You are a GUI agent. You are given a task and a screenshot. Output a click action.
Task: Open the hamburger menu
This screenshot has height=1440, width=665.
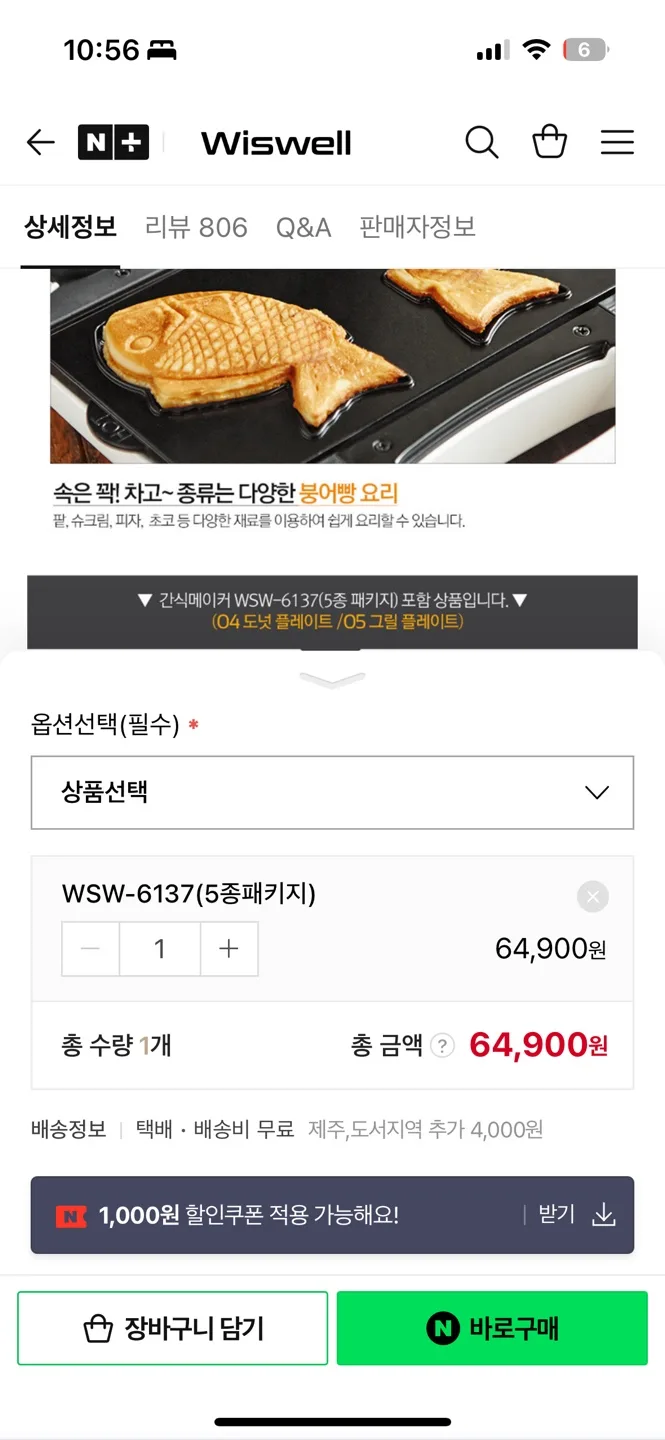click(x=617, y=143)
